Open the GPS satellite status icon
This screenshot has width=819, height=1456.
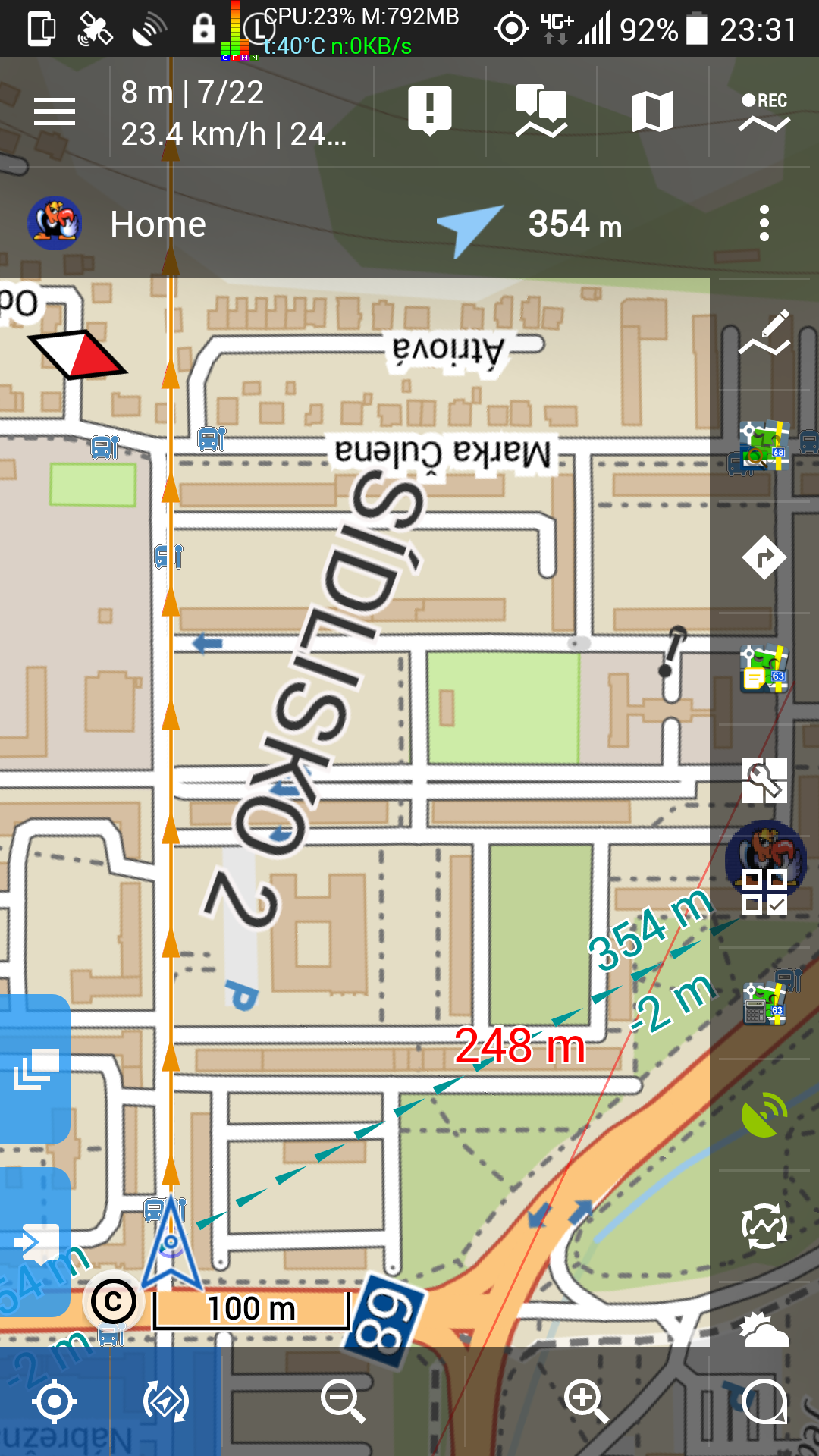(x=764, y=1115)
